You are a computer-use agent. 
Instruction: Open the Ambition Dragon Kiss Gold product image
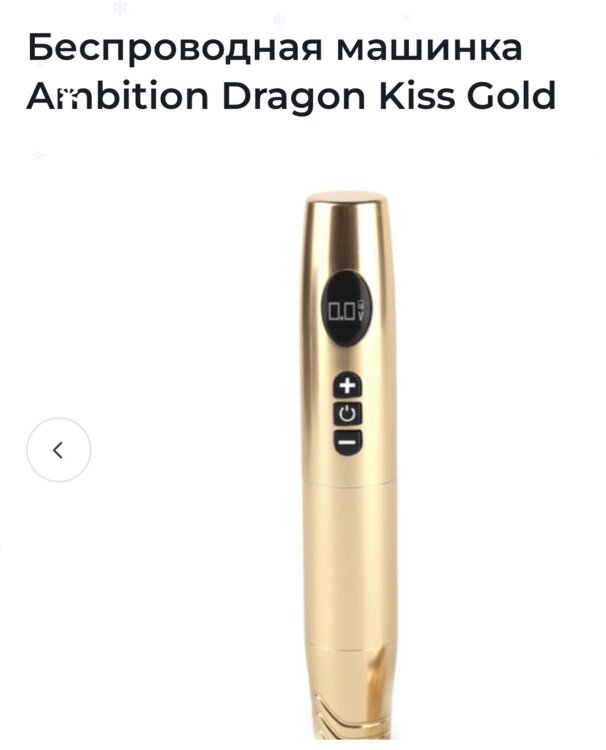349,460
